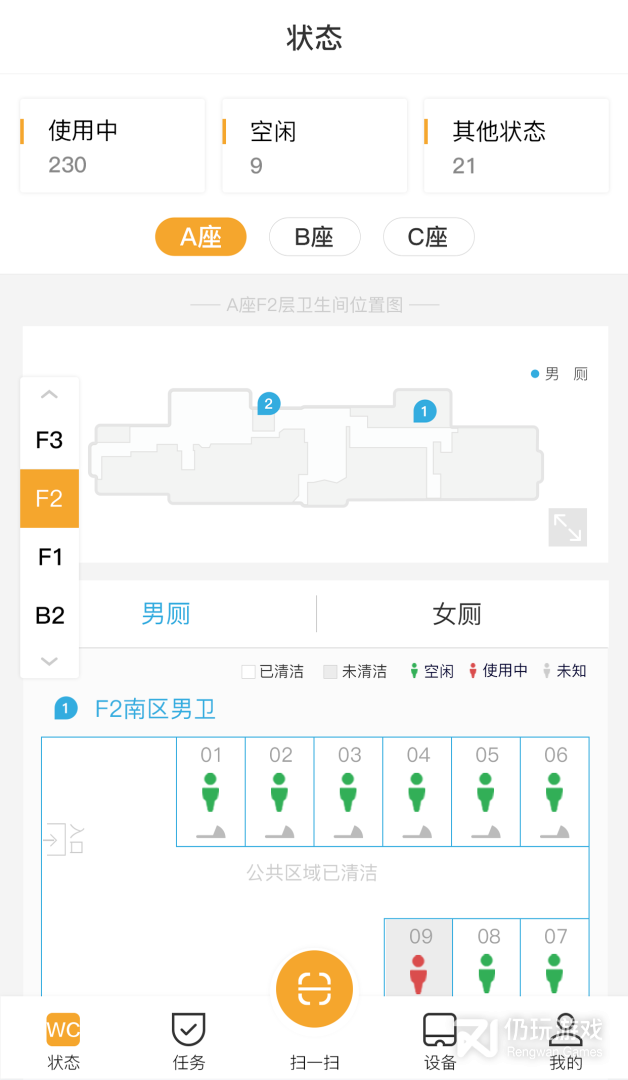Tap the up chevron in floor picker
628x1080 pixels.
(49, 395)
